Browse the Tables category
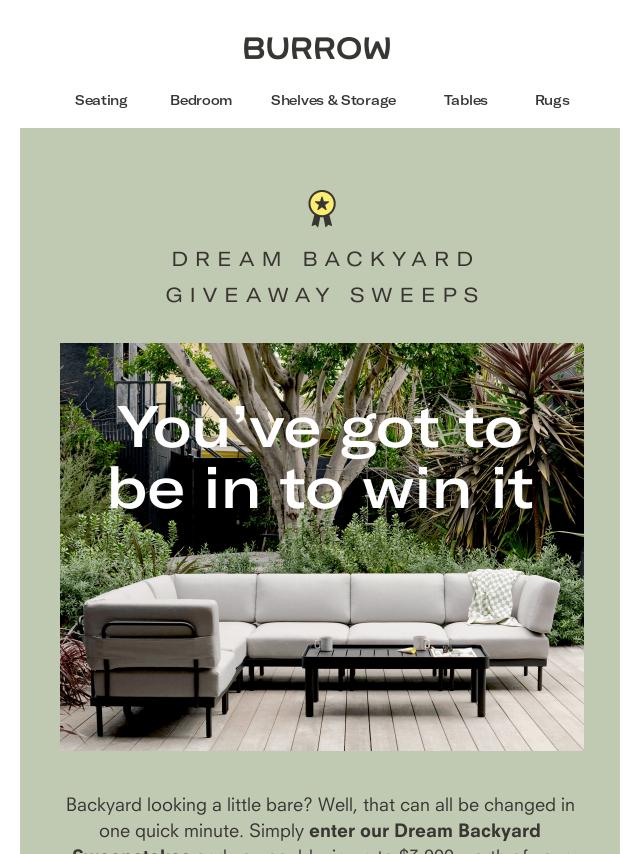The image size is (640, 854). pyautogui.click(x=465, y=100)
